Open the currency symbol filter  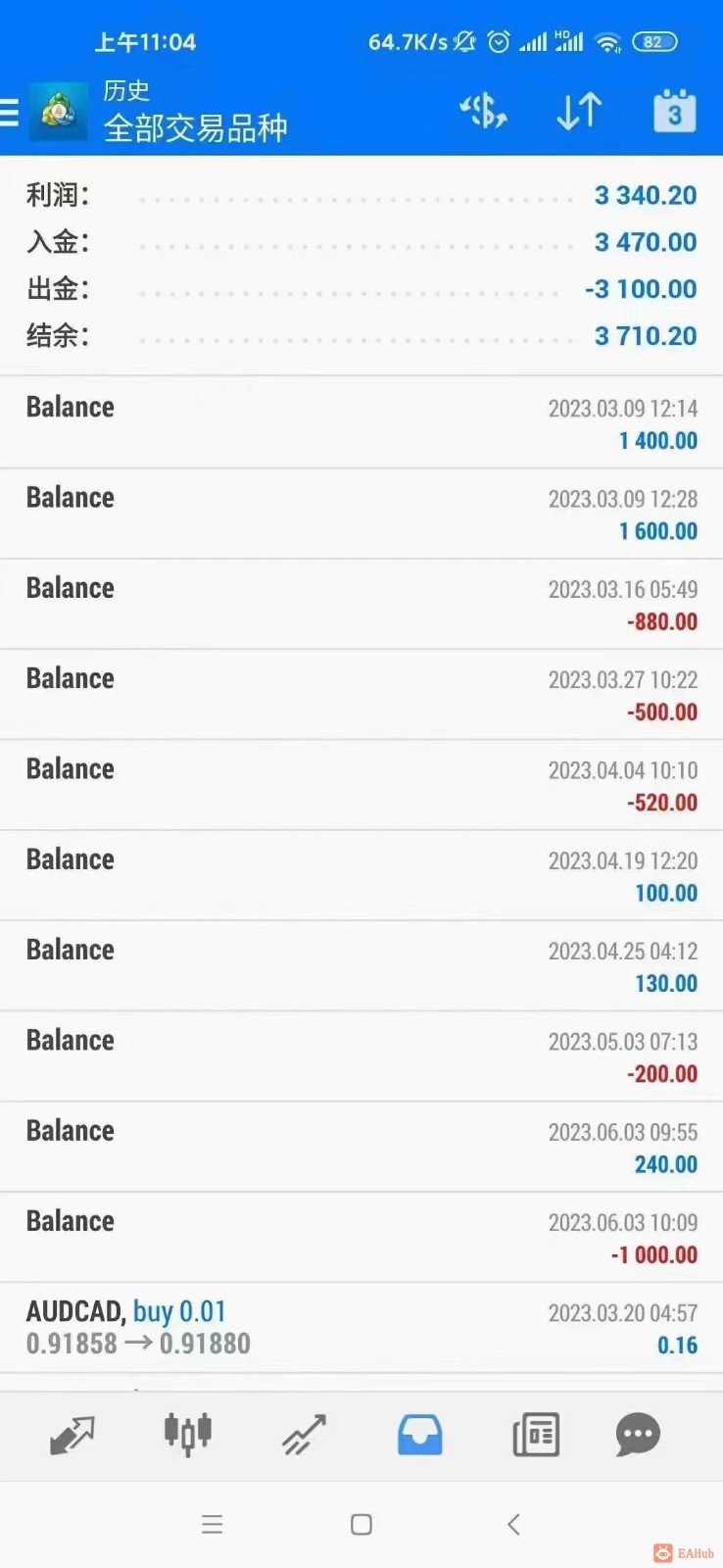[x=483, y=112]
